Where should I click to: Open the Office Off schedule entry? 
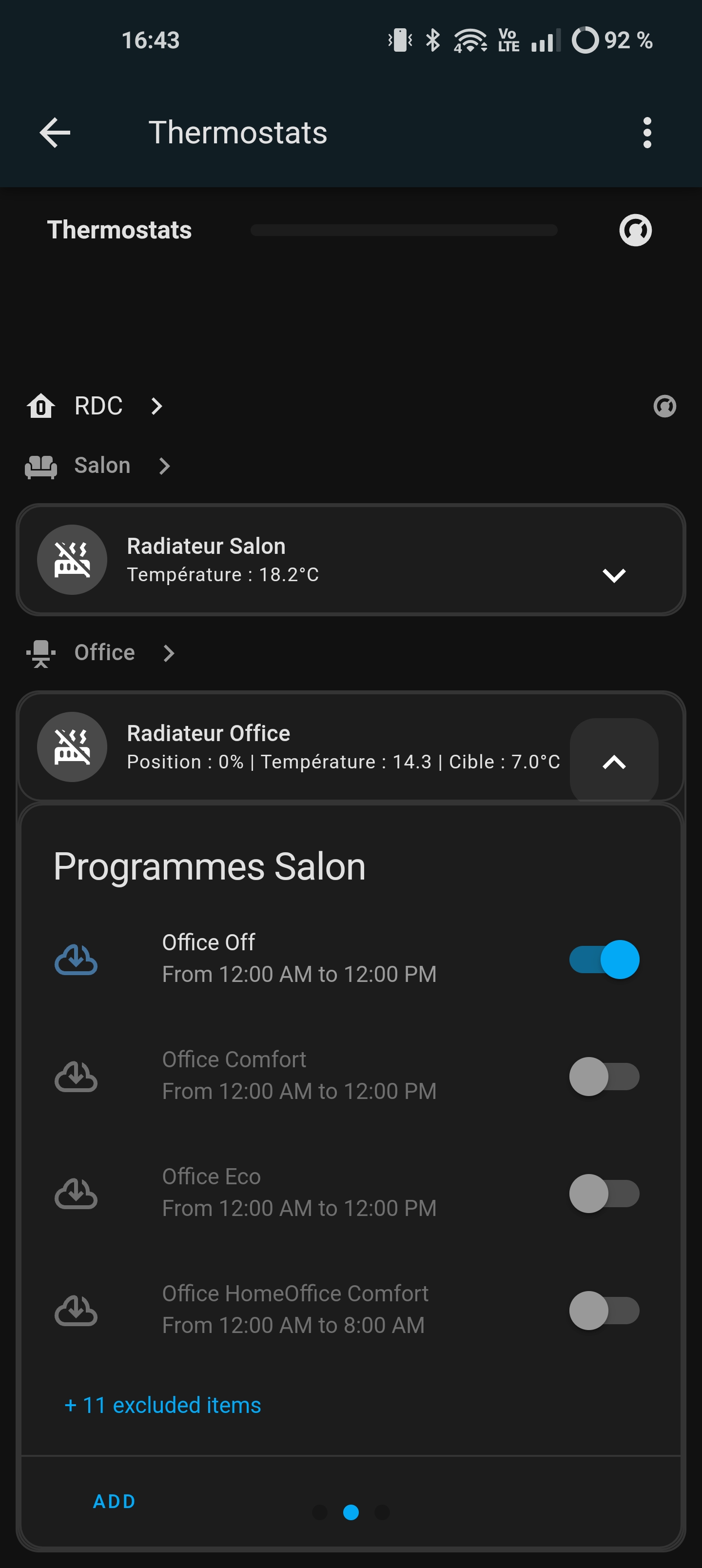coord(299,958)
